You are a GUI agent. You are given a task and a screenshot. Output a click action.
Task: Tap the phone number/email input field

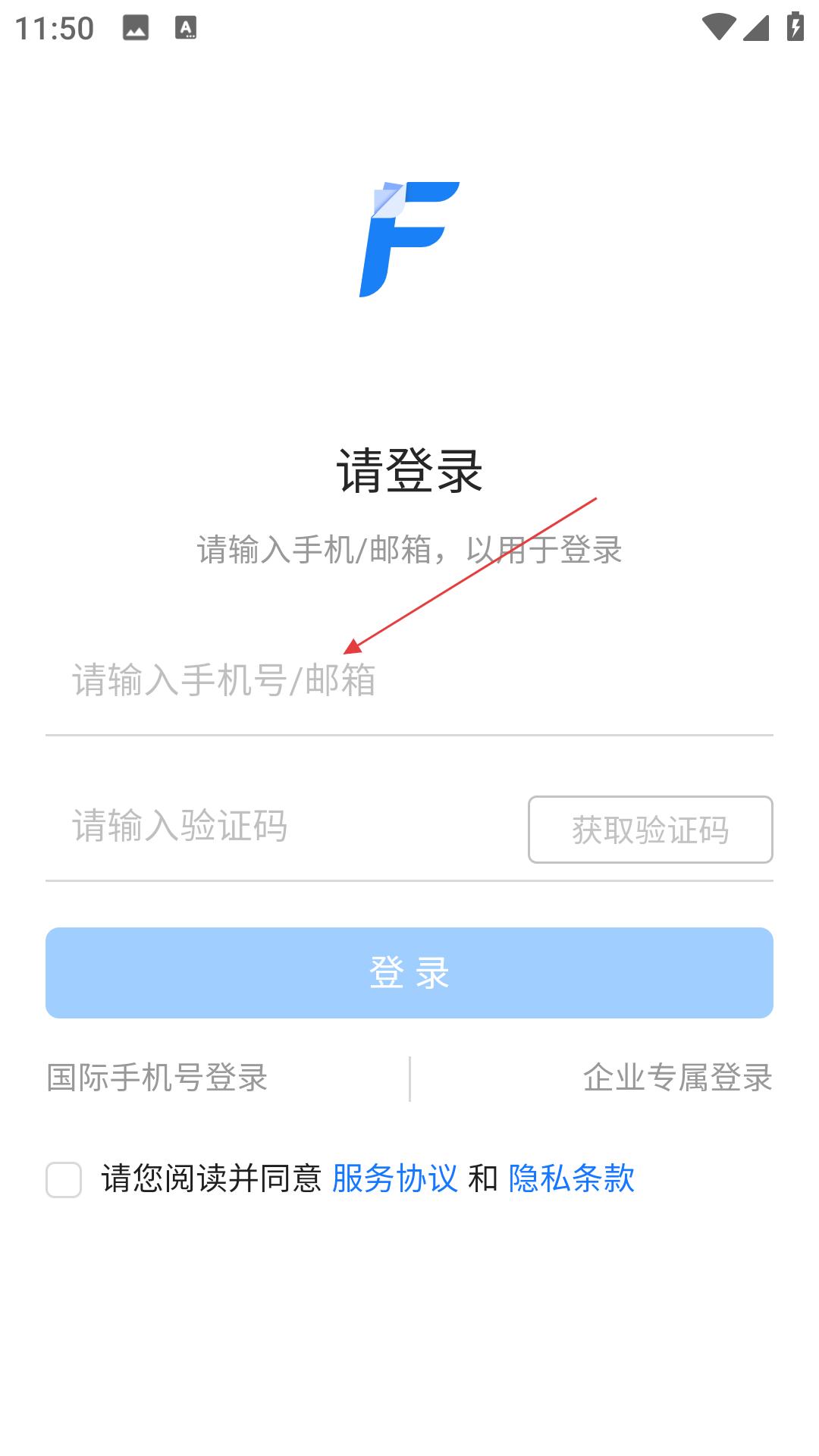[x=409, y=679]
